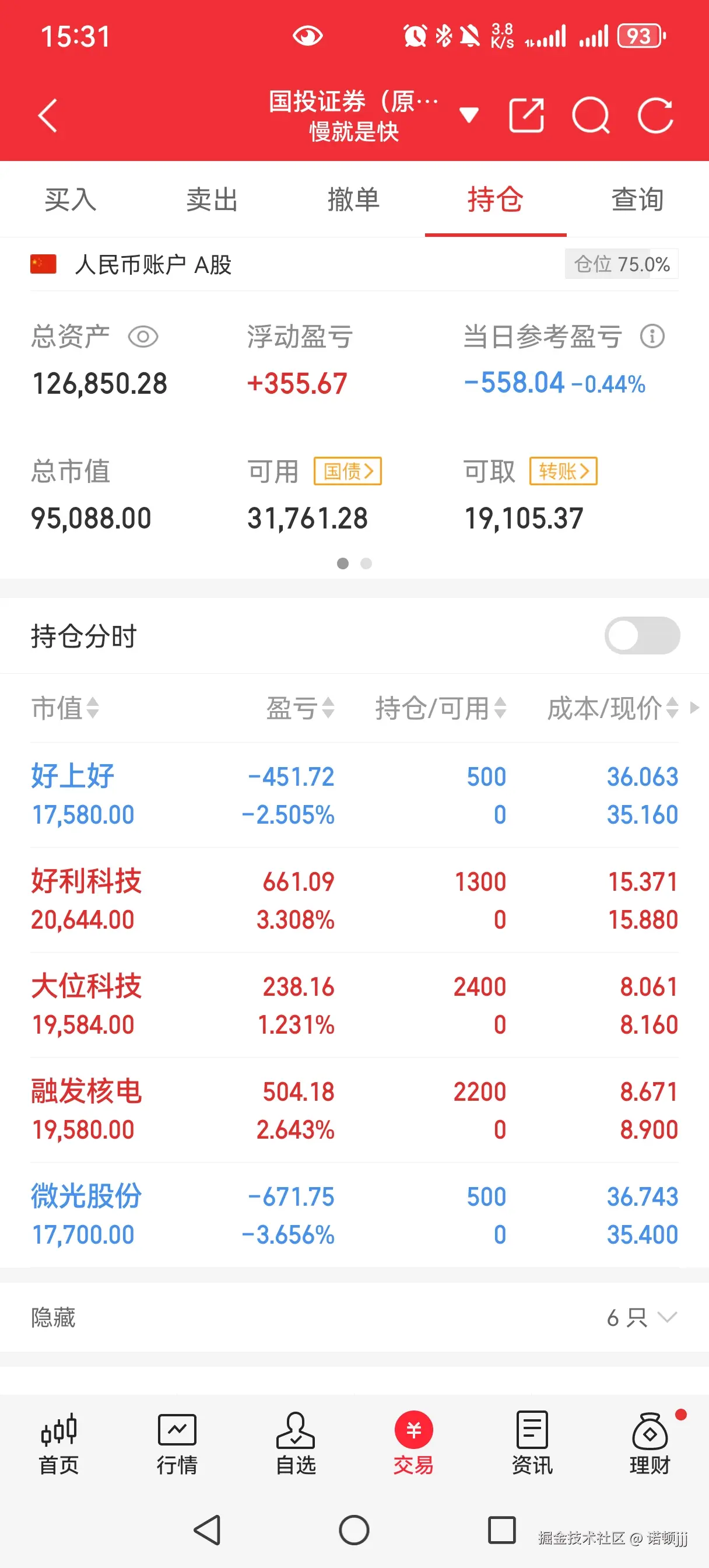Open the 国债 treasury bond button
The image size is (709, 1568).
348,471
